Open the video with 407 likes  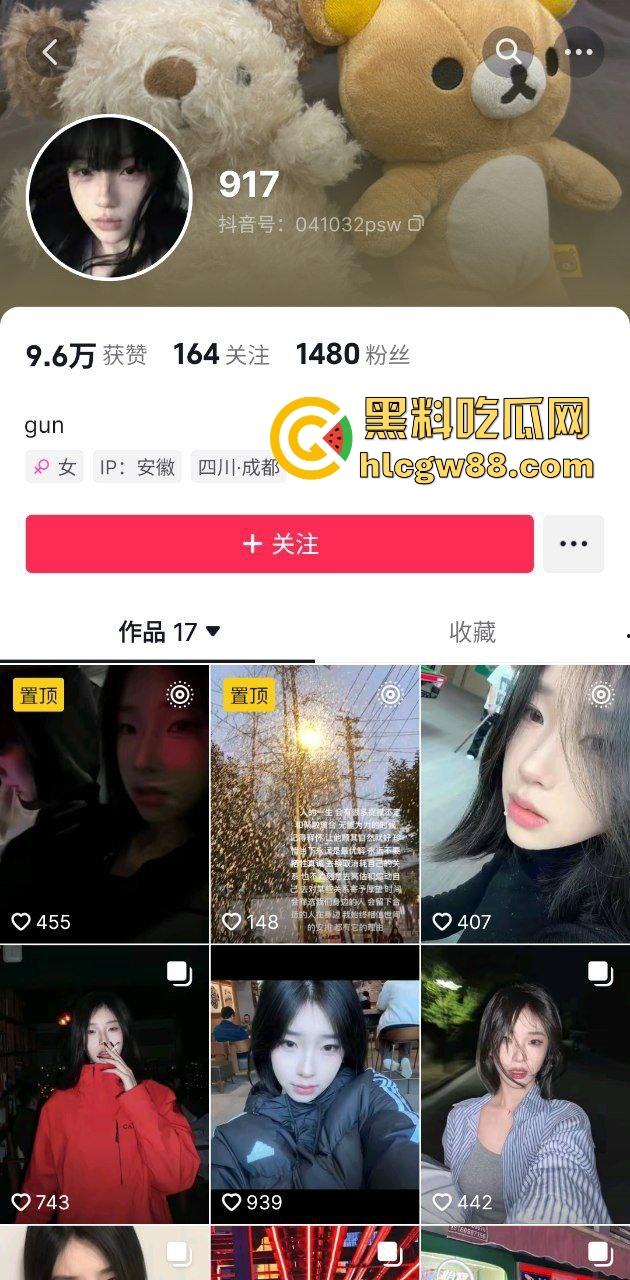point(524,803)
